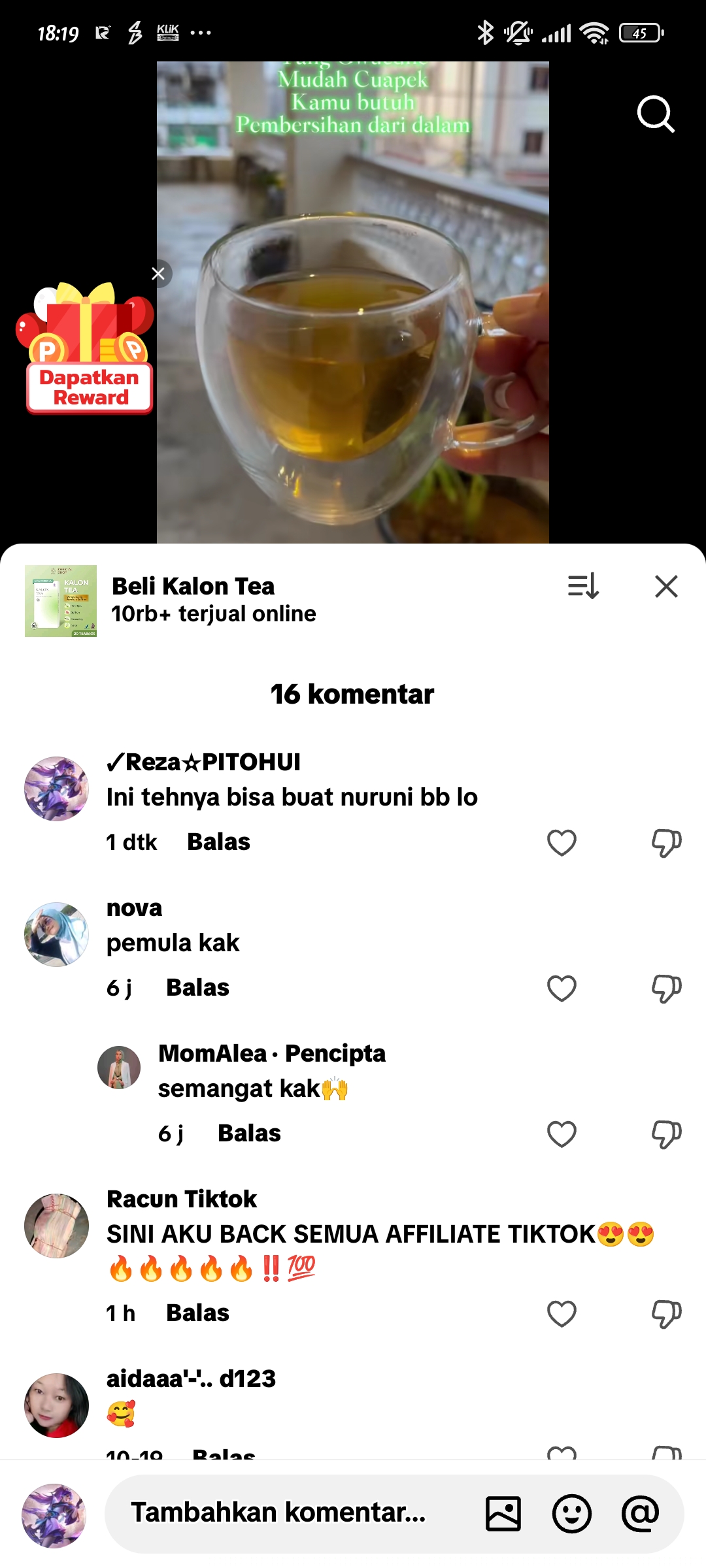Reply to Reza PITOHUI's comment
706x1568 pixels.
pos(218,842)
